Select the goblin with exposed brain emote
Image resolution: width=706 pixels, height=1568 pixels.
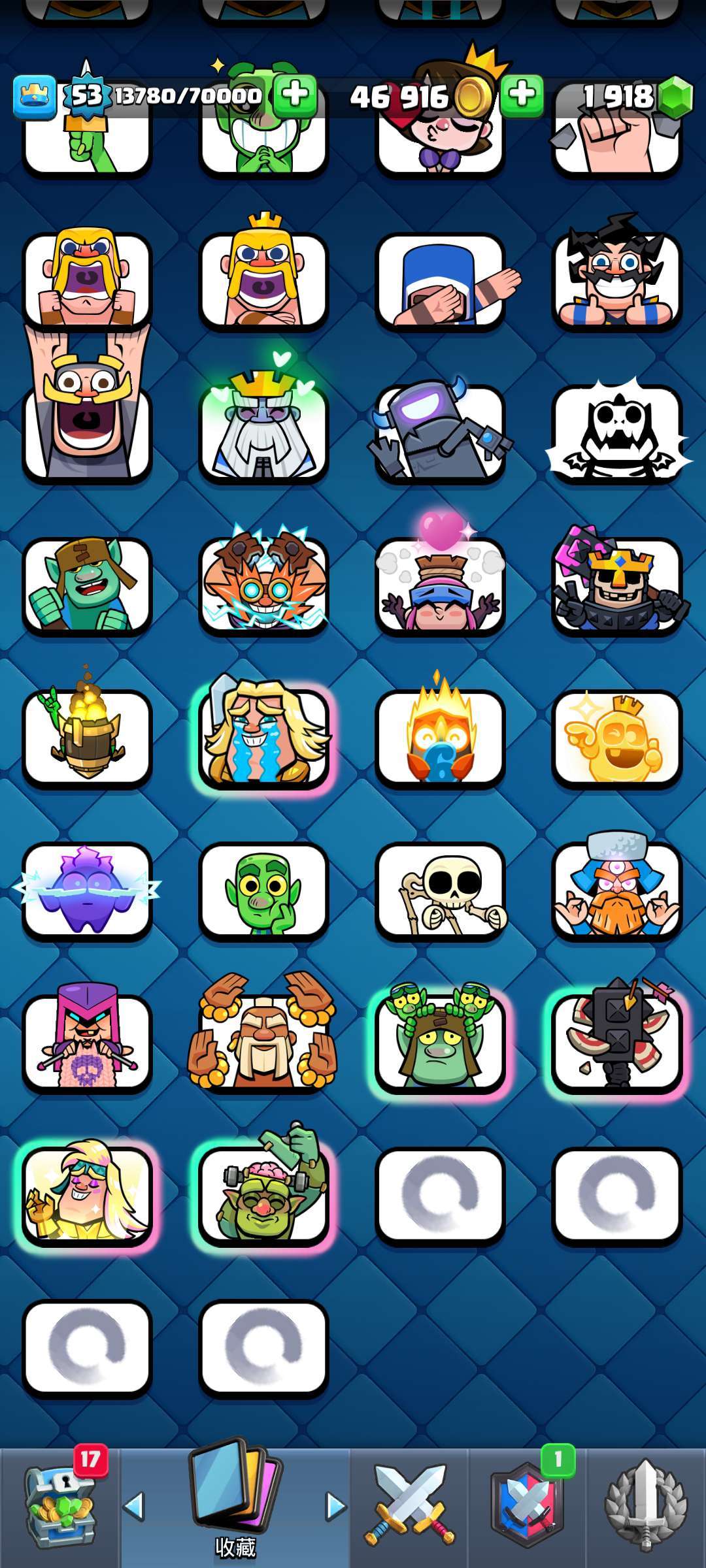263,1196
